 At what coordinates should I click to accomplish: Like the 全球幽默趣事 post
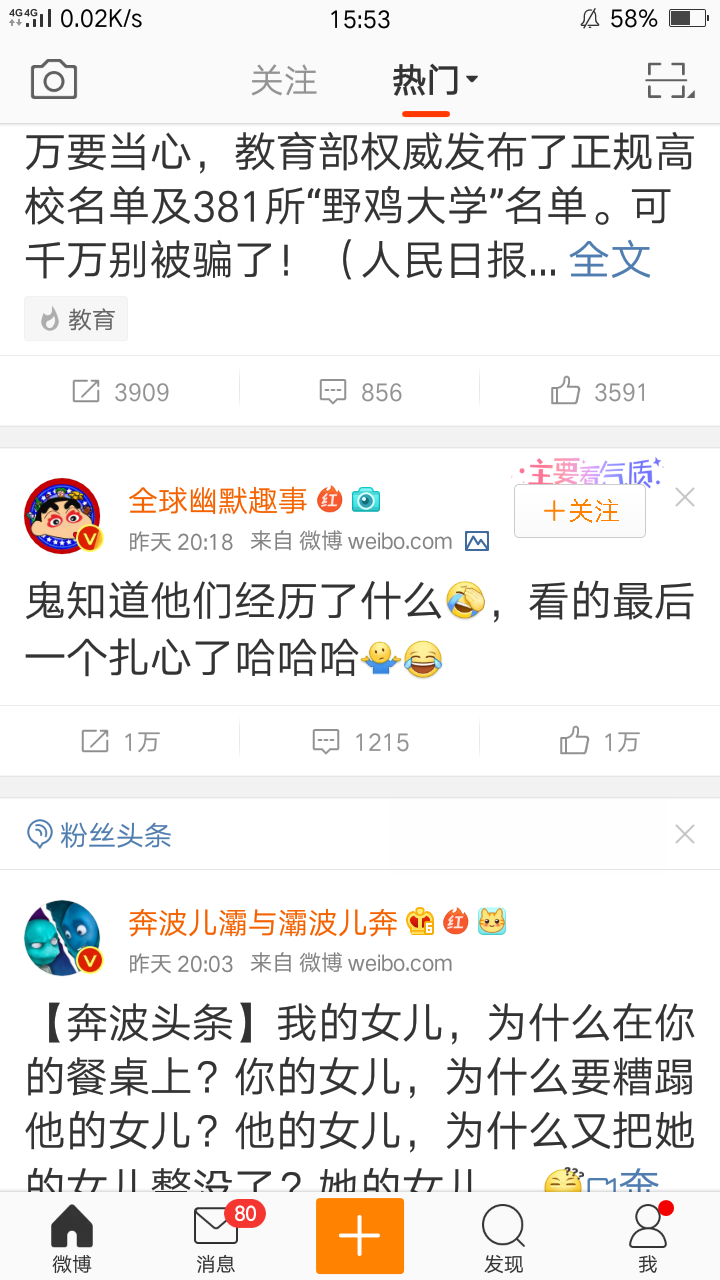coord(599,742)
